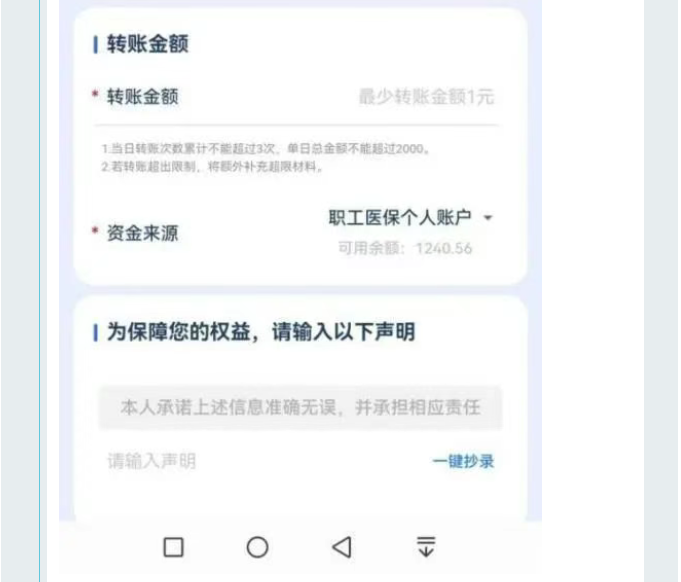Tap 一键抄录 to auto-copy the declaration
Screen dimensions: 681x582
[463, 461]
